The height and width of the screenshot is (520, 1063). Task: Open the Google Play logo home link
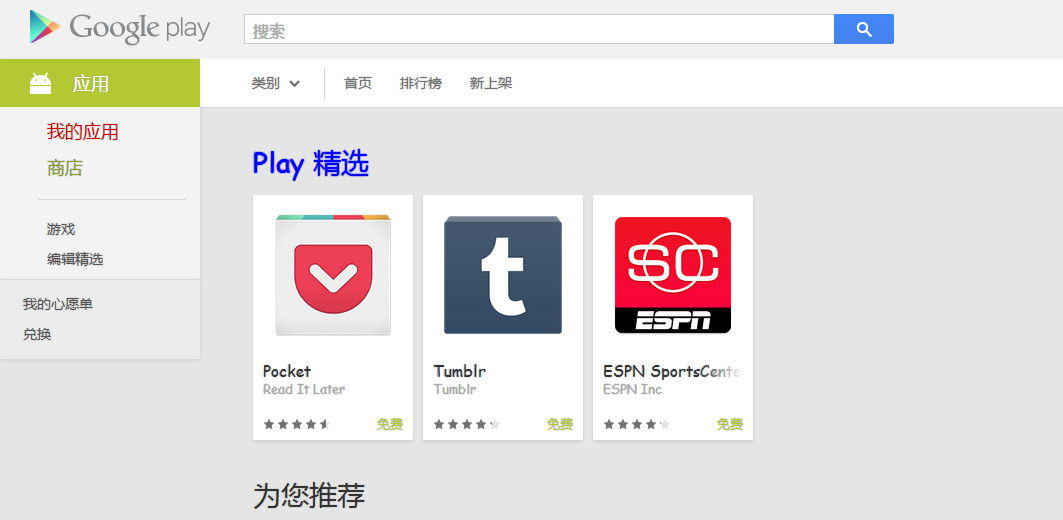click(120, 28)
